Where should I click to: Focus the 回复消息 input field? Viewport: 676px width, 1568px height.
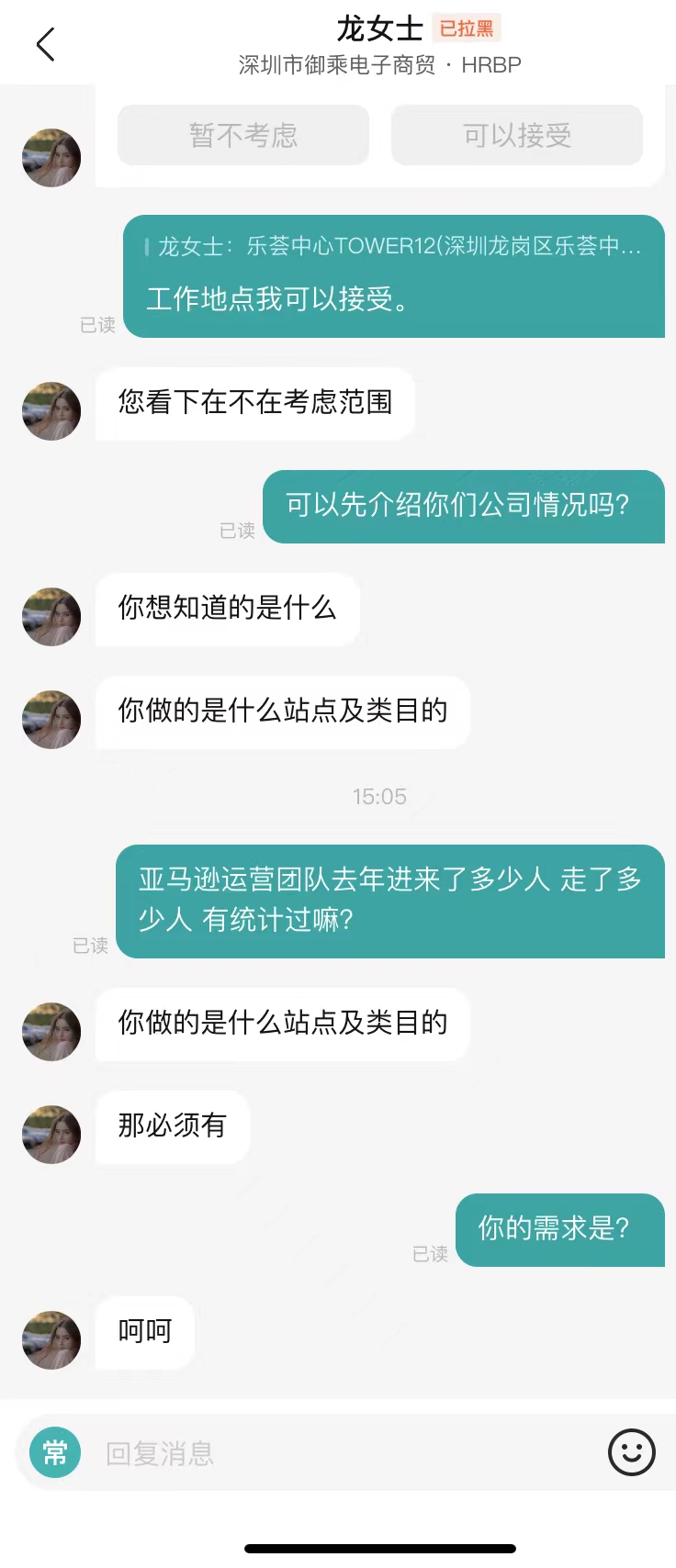click(x=340, y=1452)
